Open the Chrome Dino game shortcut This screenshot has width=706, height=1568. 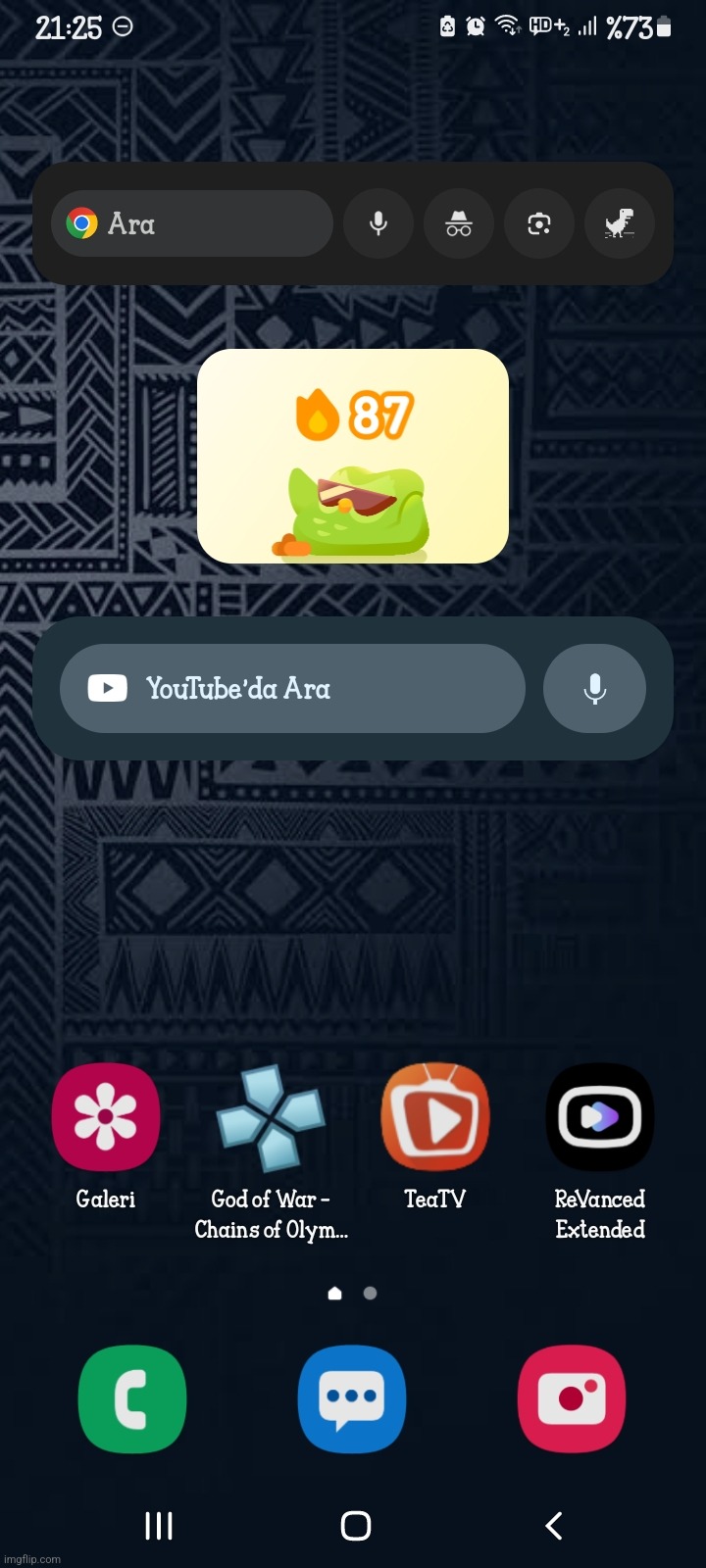click(619, 223)
